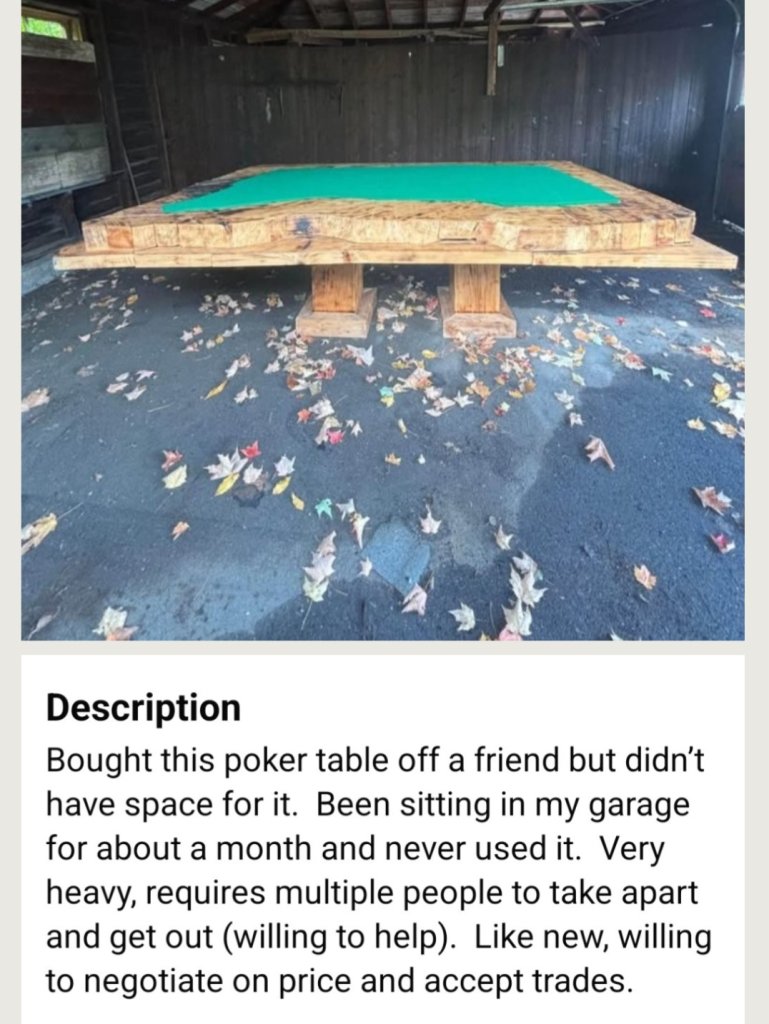
Task: Open the poker table listing photo
Action: (383, 320)
